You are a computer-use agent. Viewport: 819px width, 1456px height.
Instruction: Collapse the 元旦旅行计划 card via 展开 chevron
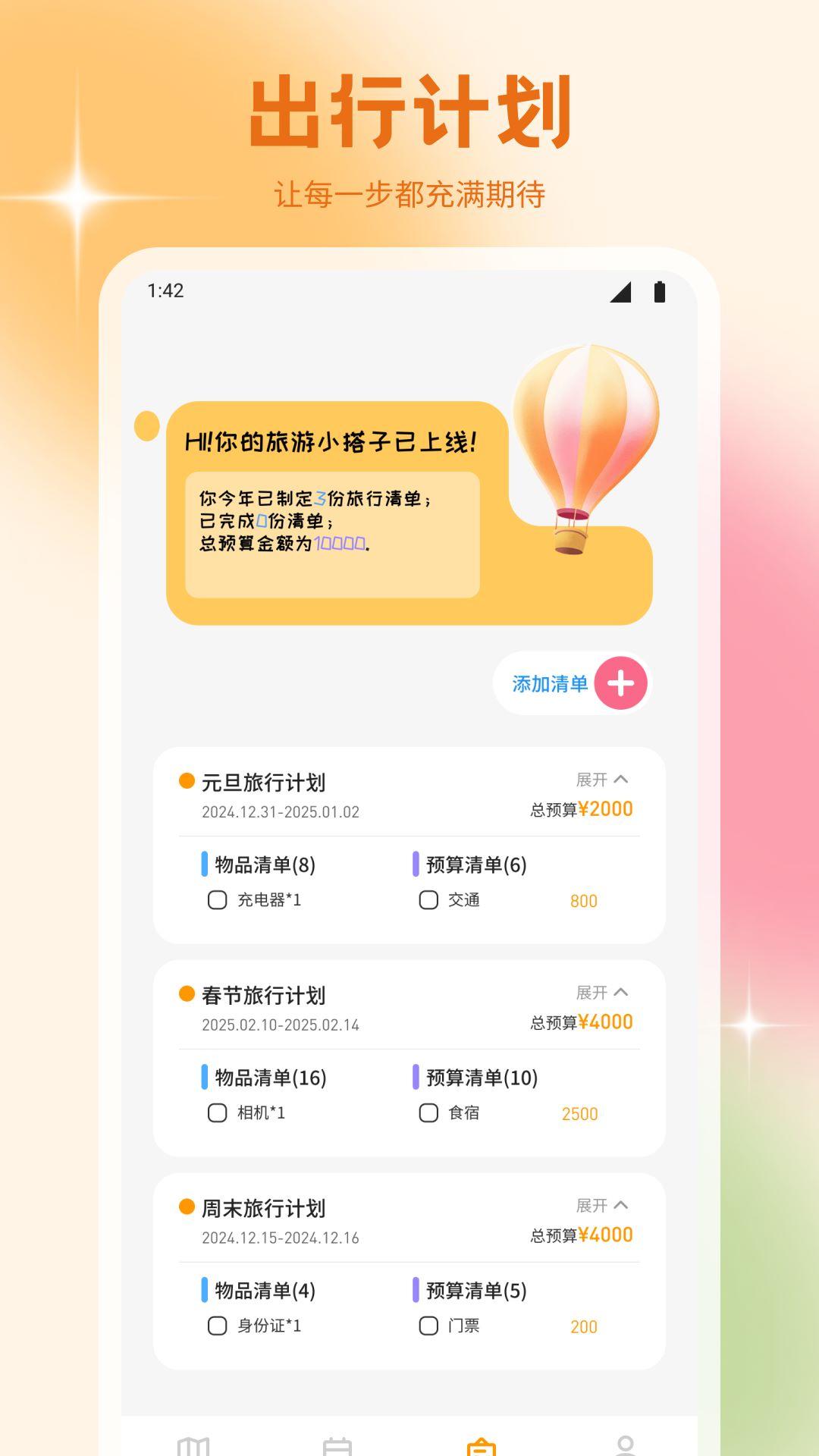(x=604, y=778)
